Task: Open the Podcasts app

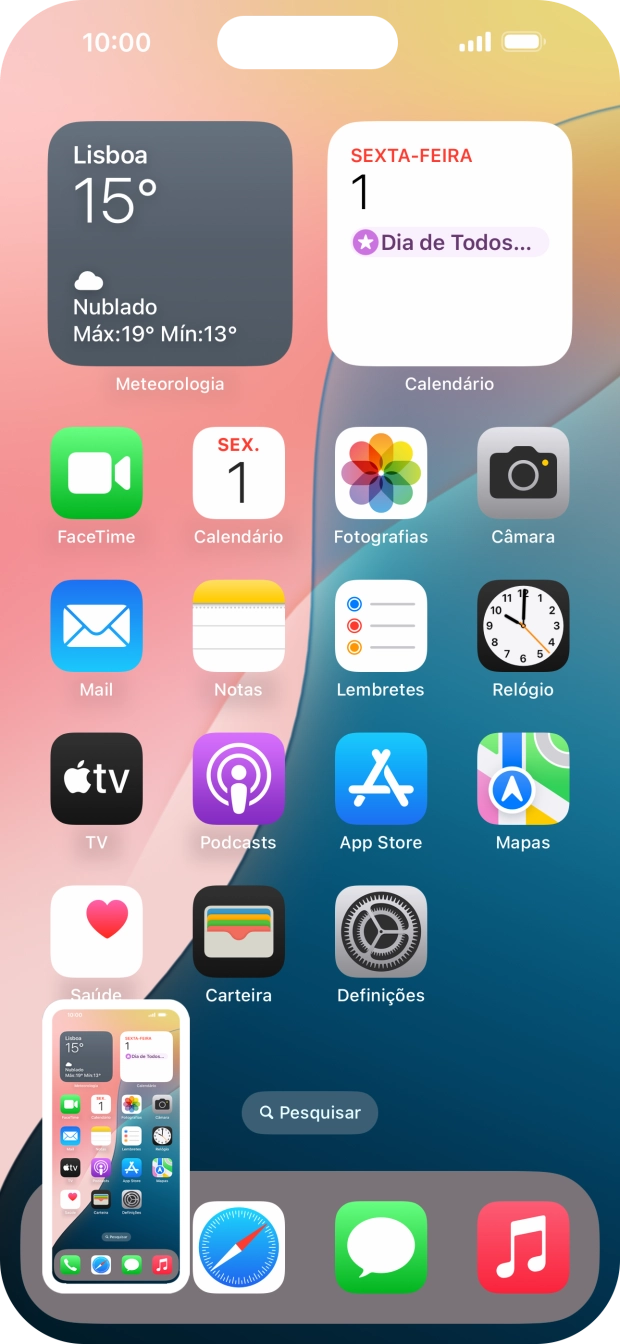Action: [239, 779]
